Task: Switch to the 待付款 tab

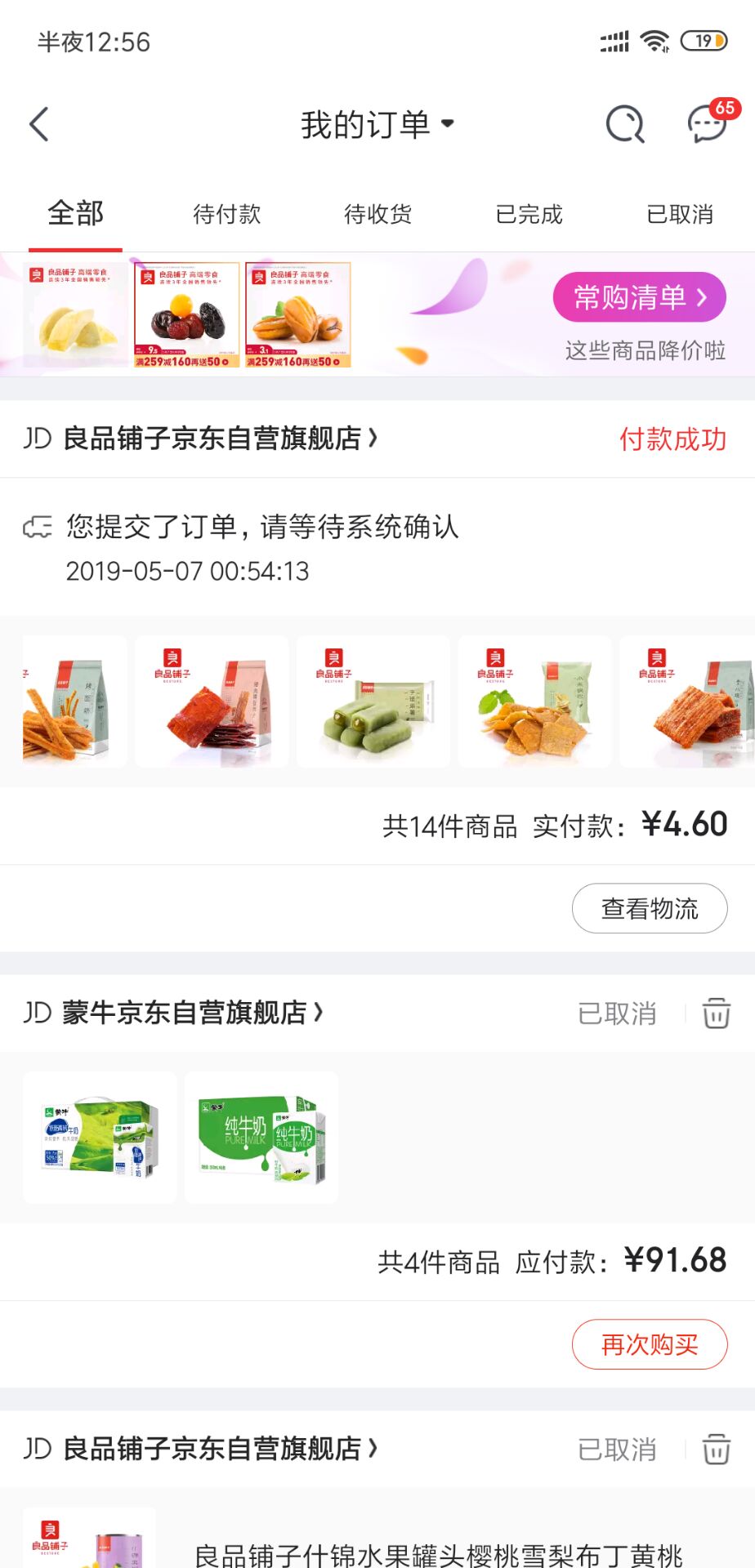Action: click(x=226, y=214)
